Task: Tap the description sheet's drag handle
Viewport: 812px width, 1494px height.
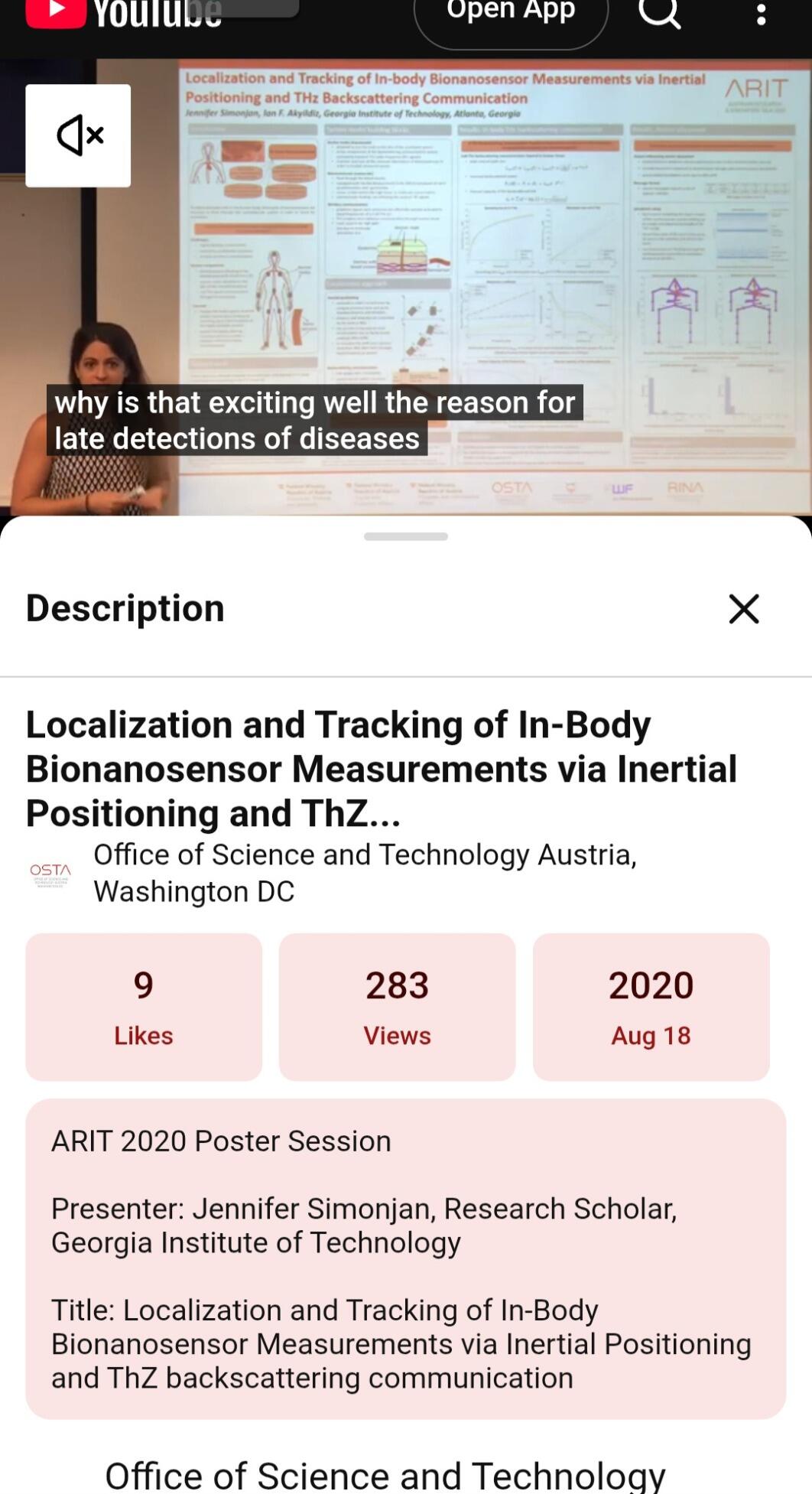Action: click(406, 536)
